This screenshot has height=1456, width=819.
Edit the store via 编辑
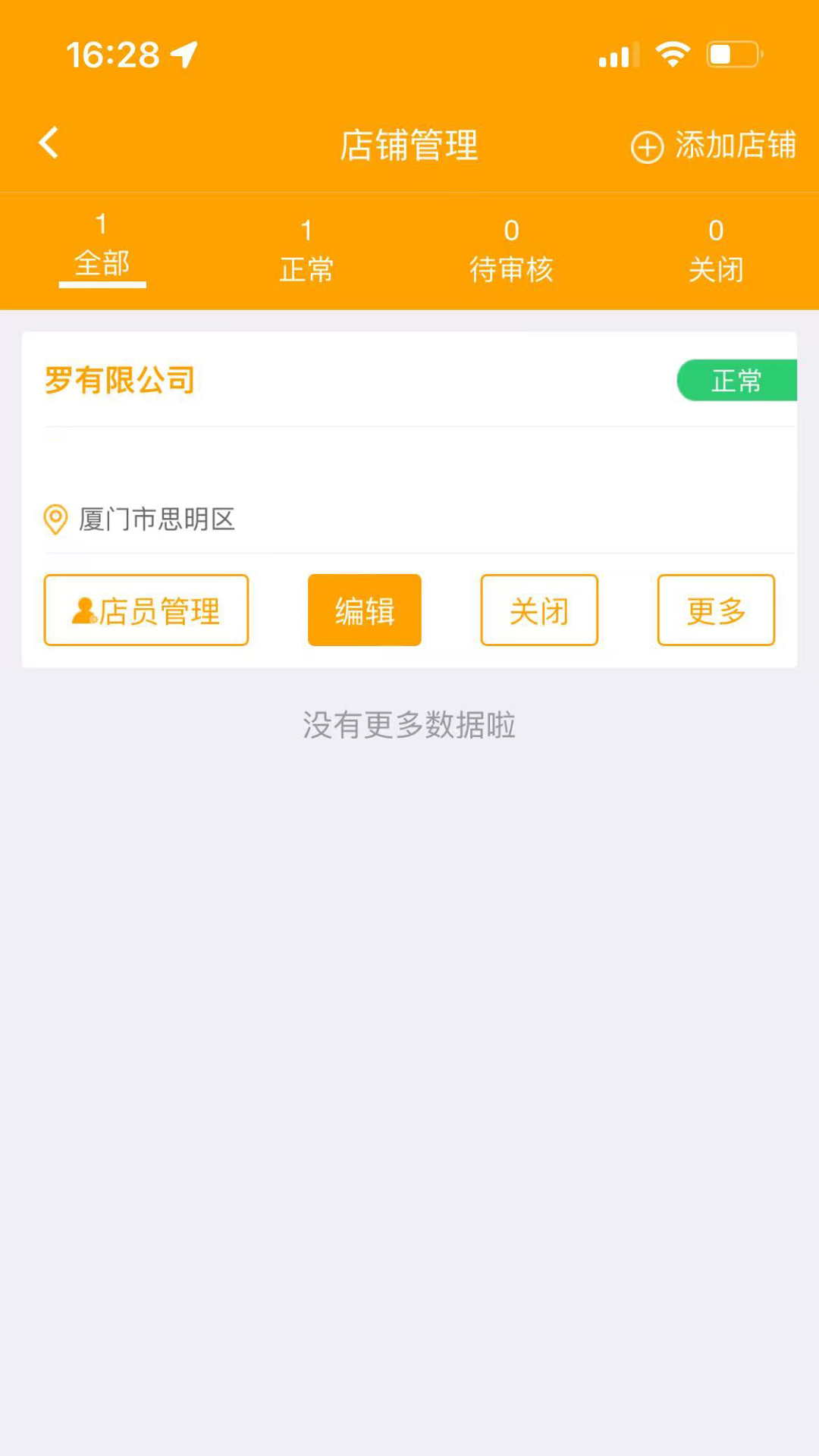364,610
